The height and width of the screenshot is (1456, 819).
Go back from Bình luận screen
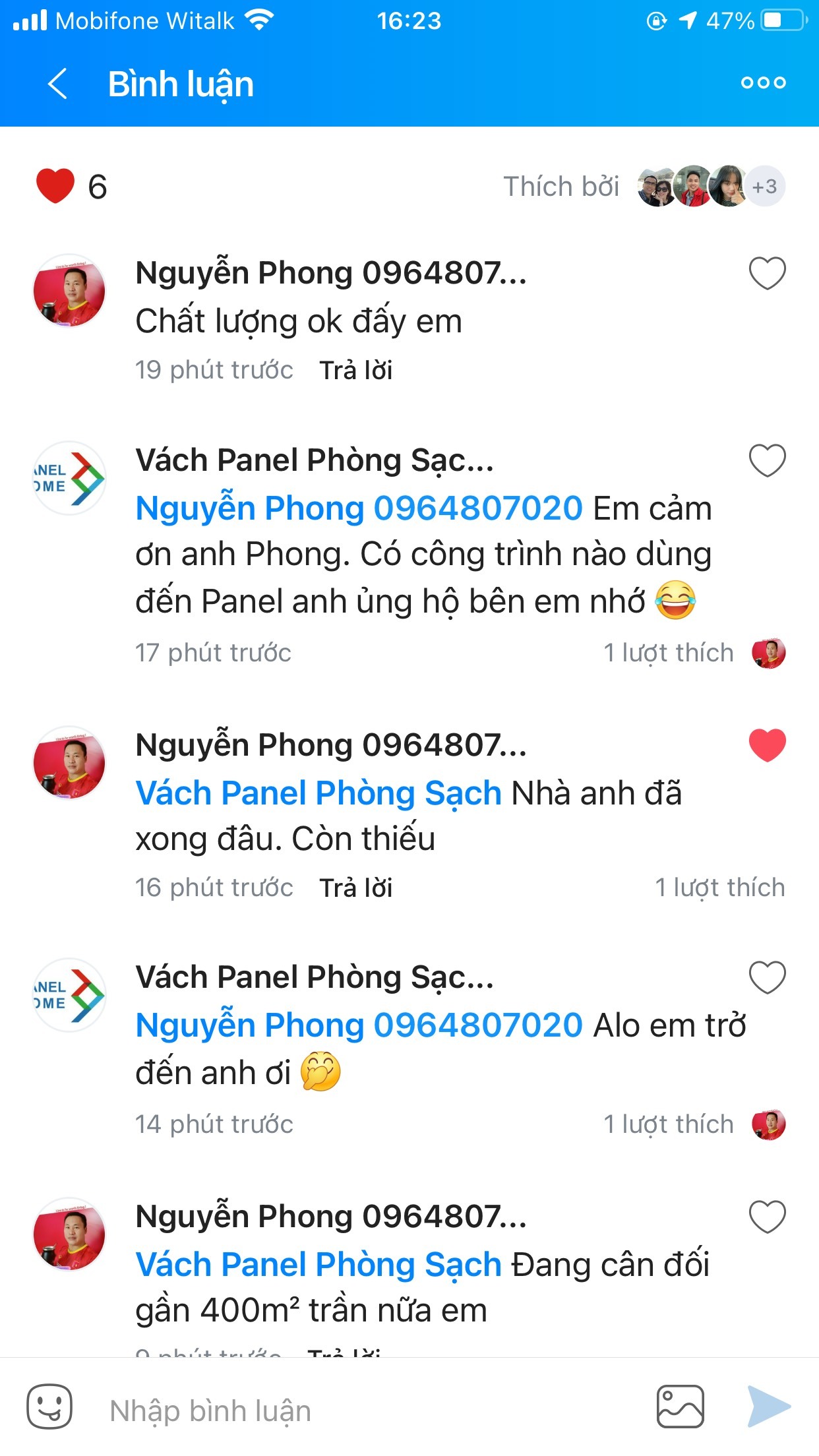[x=58, y=84]
